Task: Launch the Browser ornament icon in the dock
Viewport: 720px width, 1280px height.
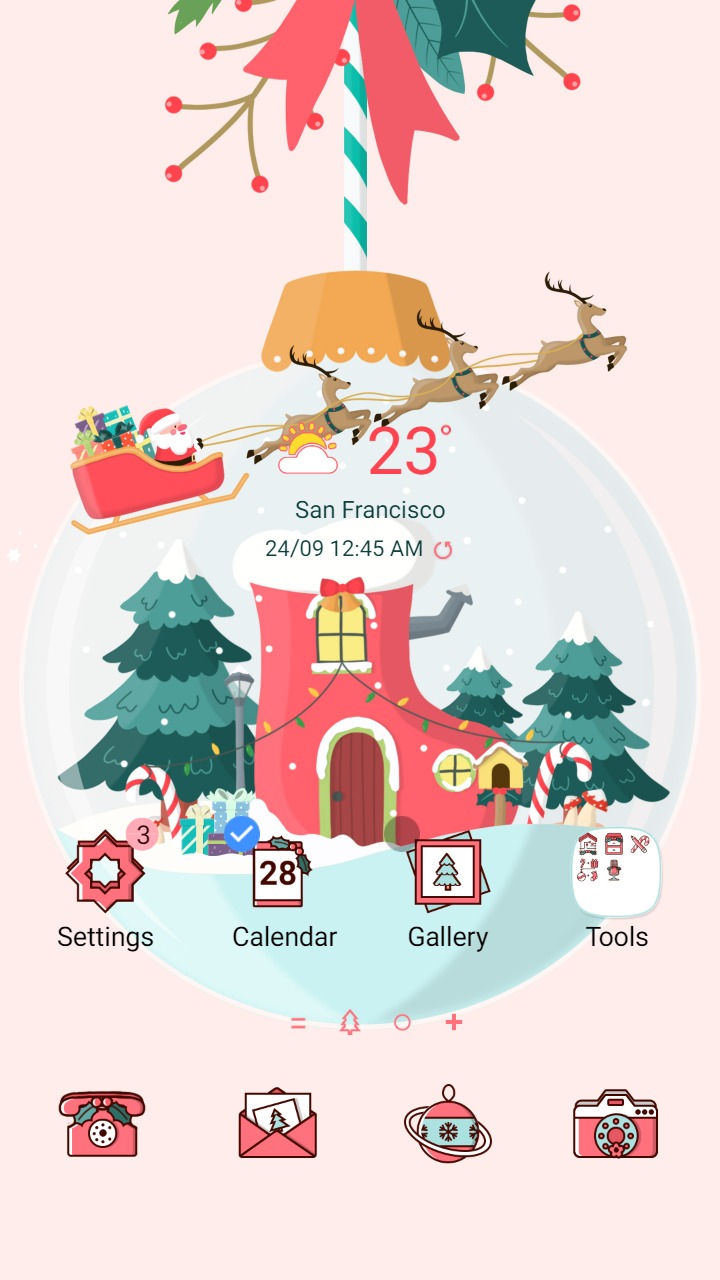Action: coord(449,1125)
